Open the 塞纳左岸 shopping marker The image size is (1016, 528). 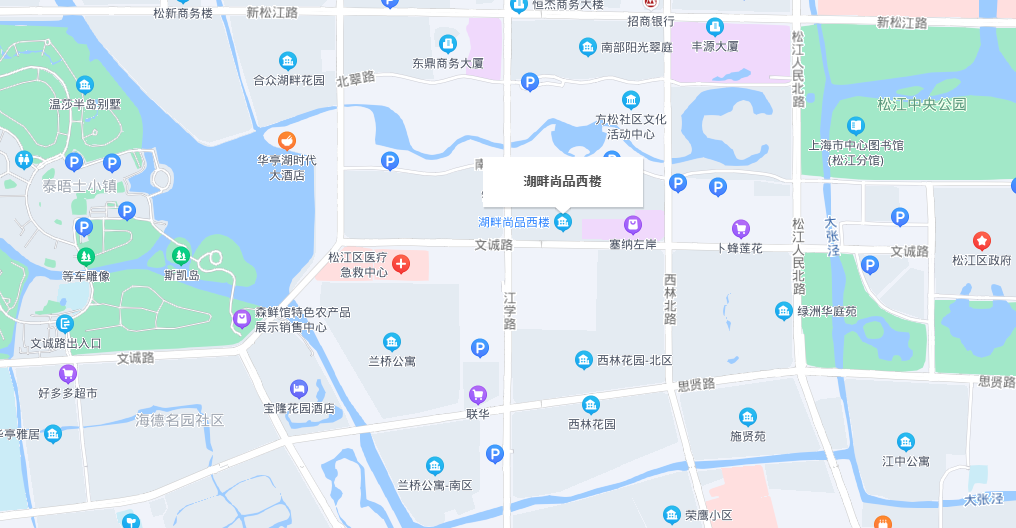[632, 224]
